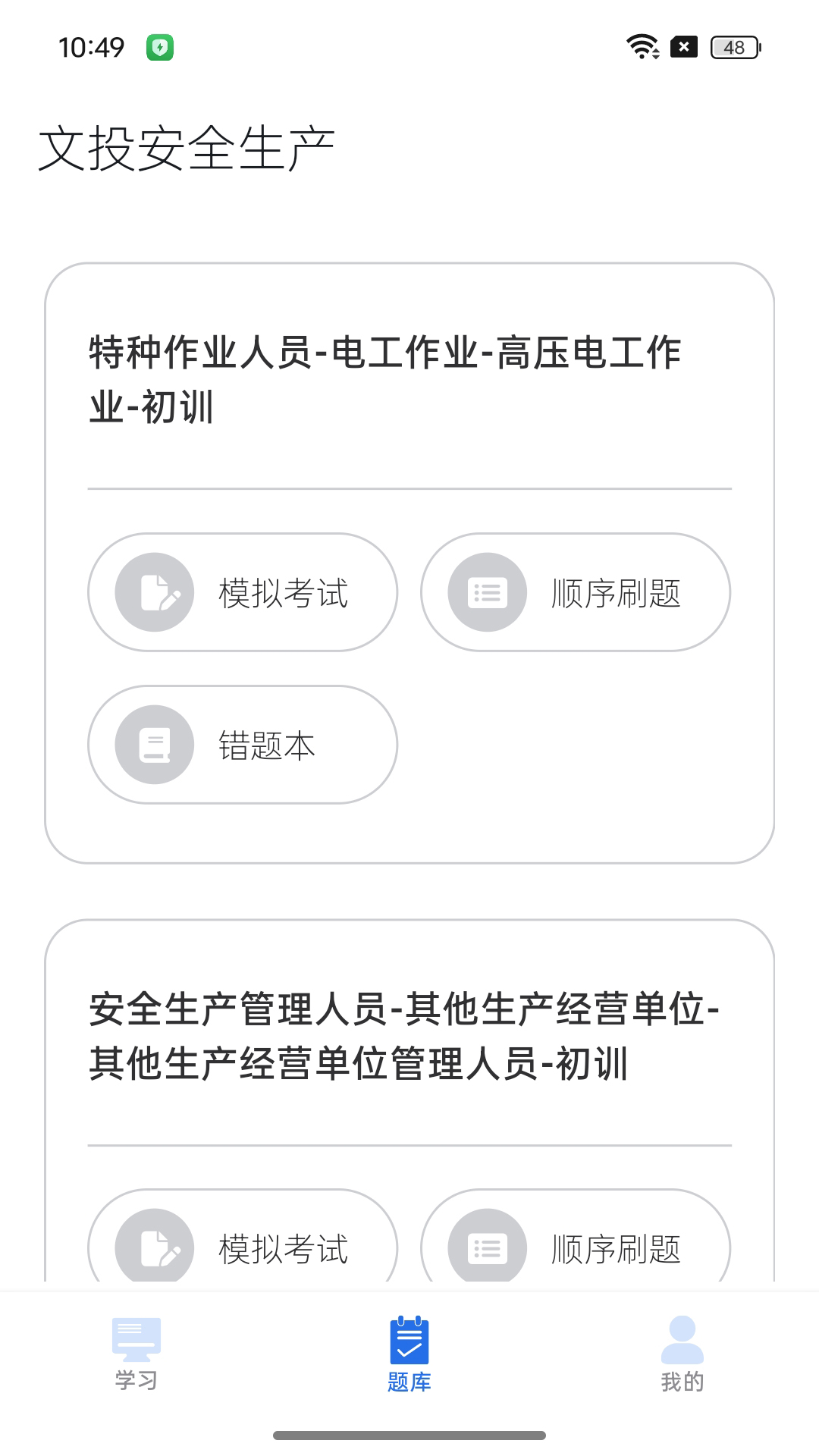The height and width of the screenshot is (1456, 819).
Task: Open 错题本 under the electrician course
Action: click(x=242, y=744)
